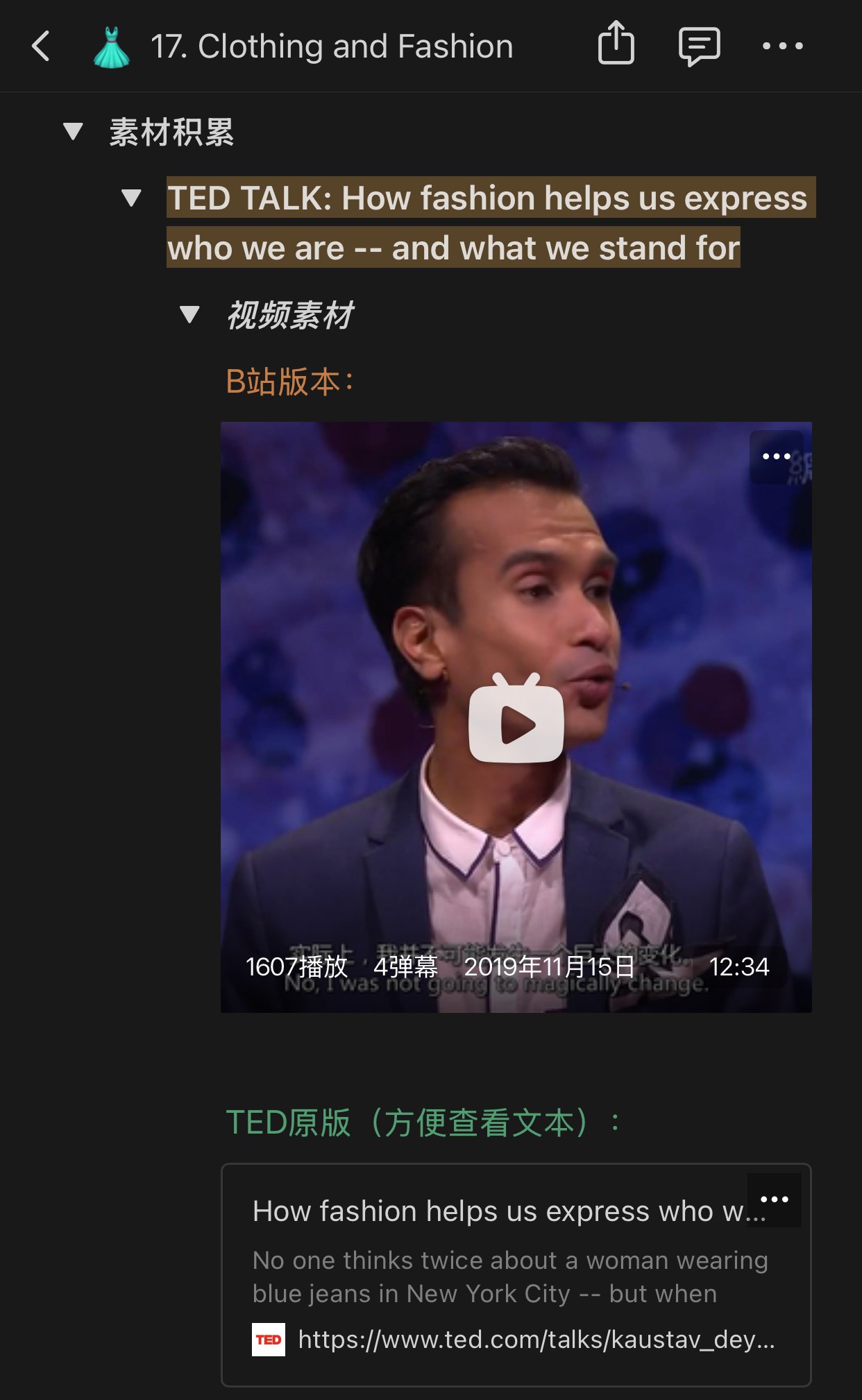This screenshot has width=862, height=1400.
Task: Collapse the 视频素材 toggle
Action: 189,315
